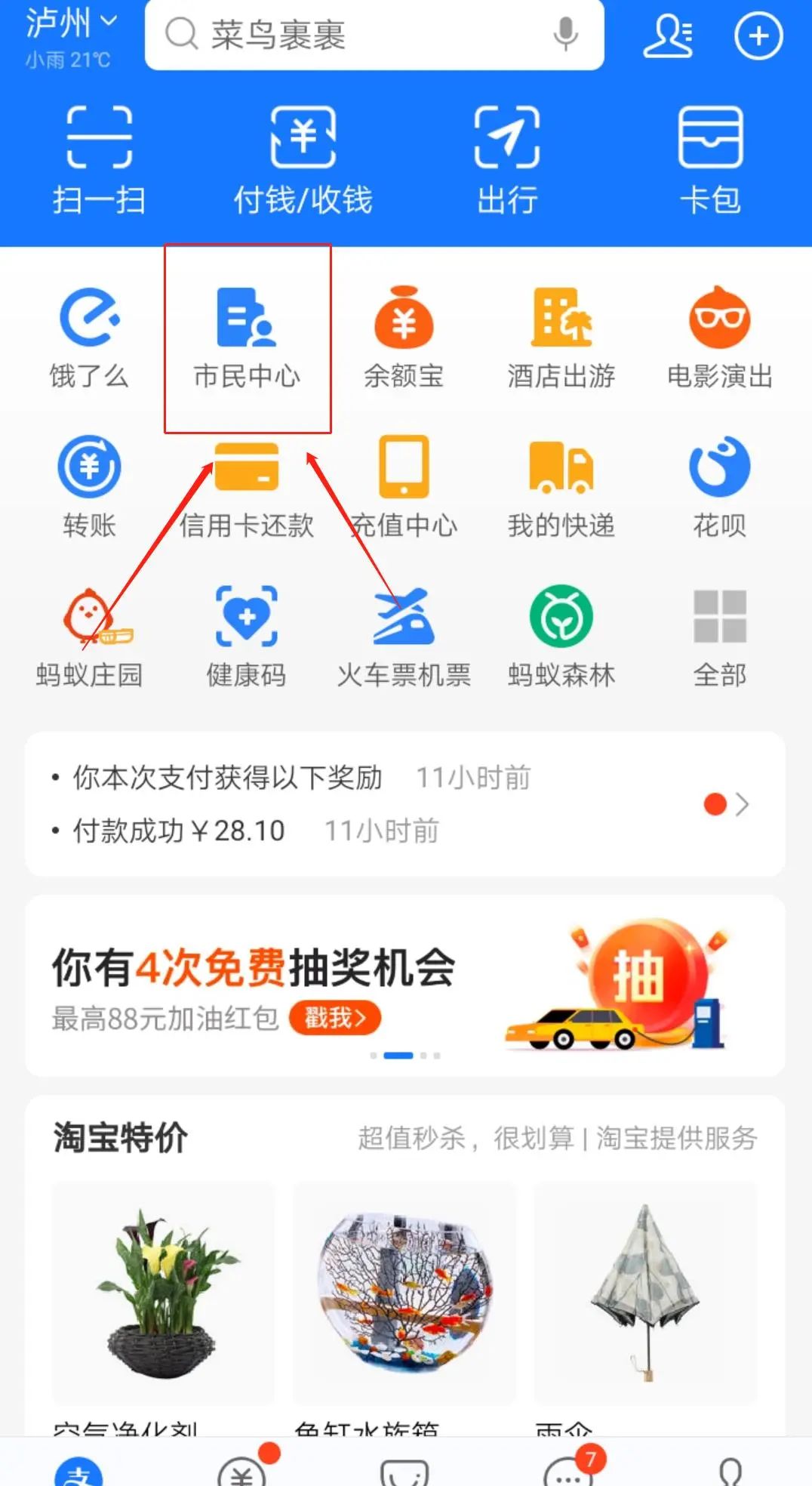Open 蚂蚁森林
The height and width of the screenshot is (1486, 812).
coord(561,636)
